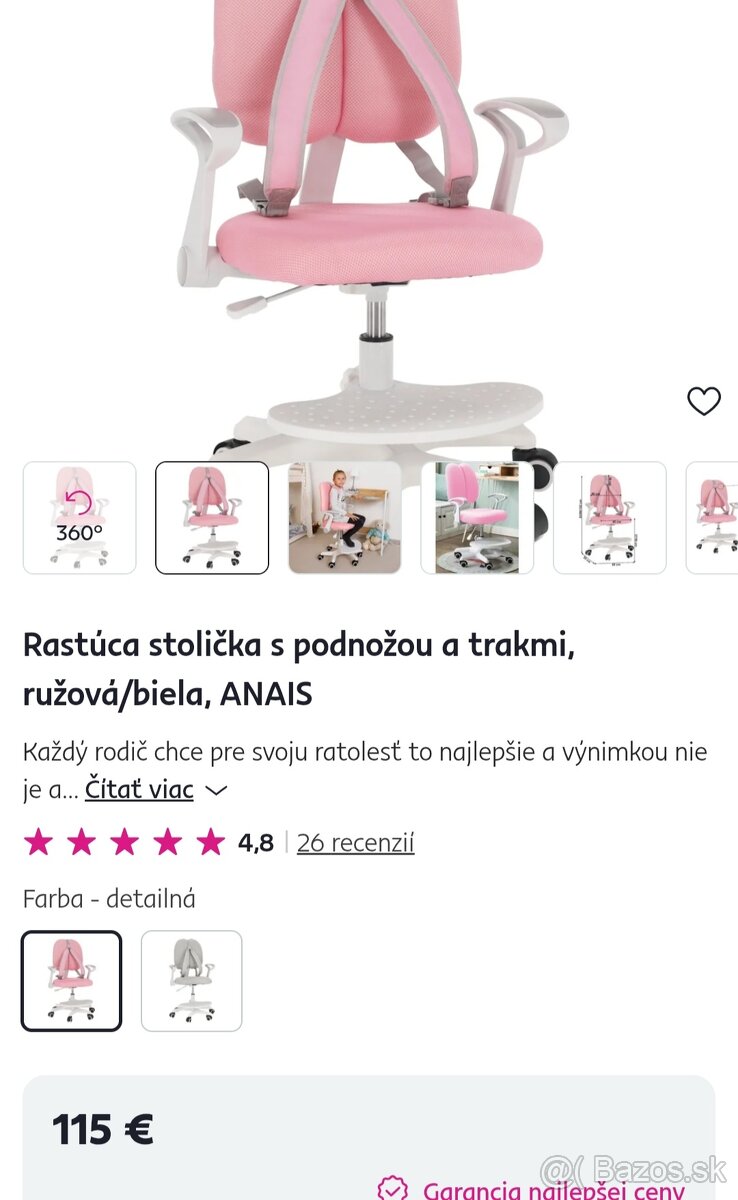Click the Čítať viac link
The image size is (738, 1200).
[140, 789]
